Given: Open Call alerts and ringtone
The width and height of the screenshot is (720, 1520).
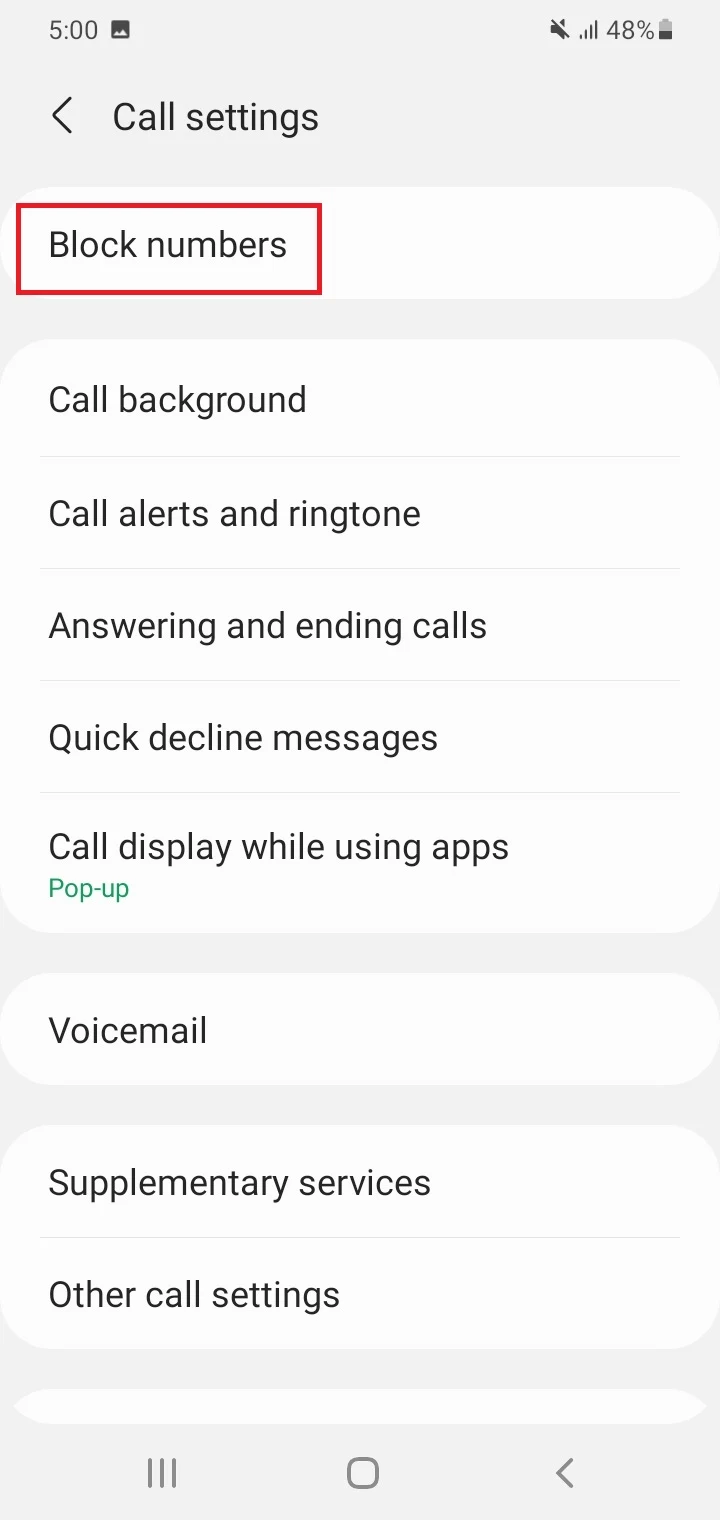Looking at the screenshot, I should [360, 513].
